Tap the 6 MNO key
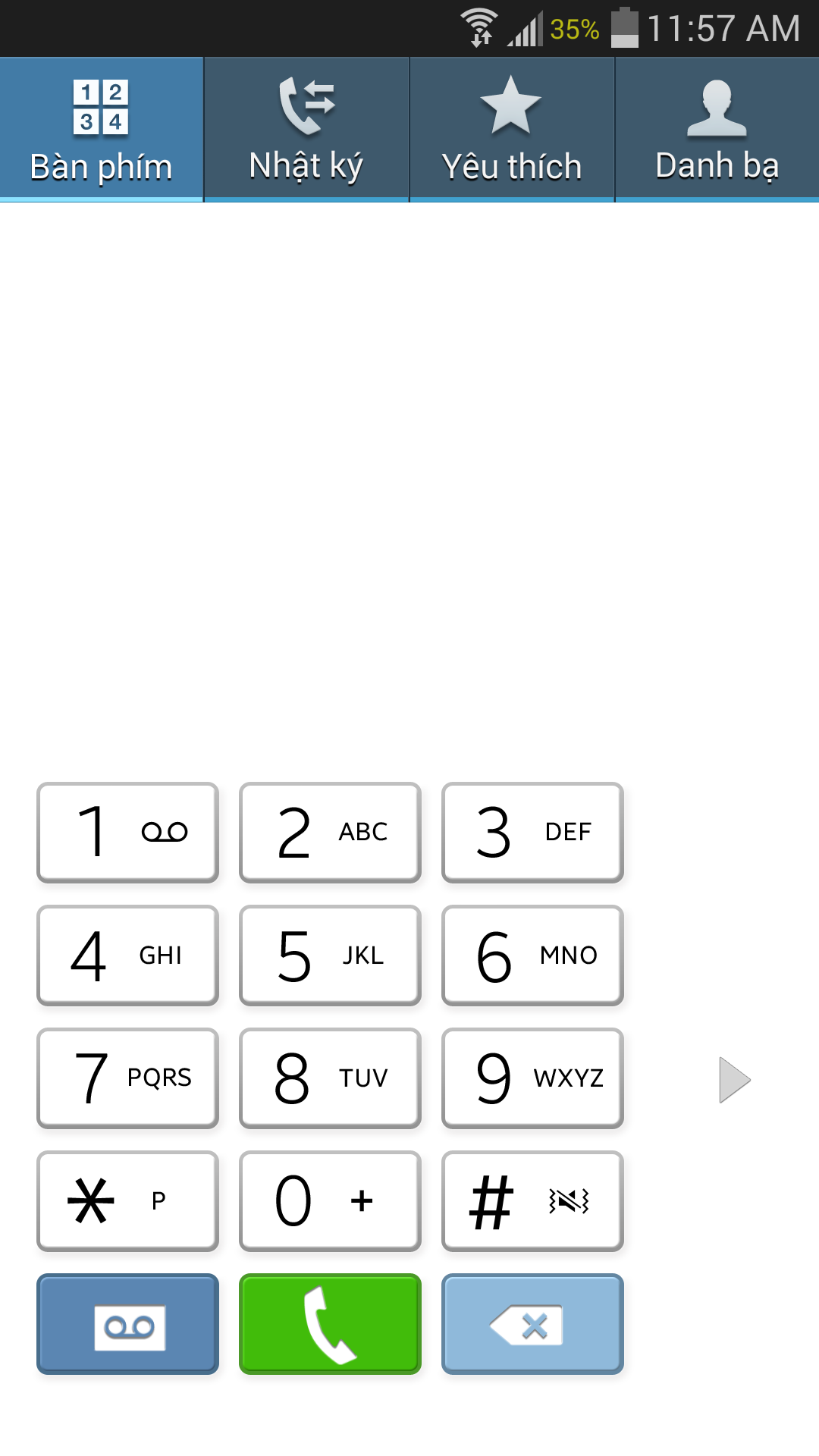Viewport: 819px width, 1456px height. coord(532,955)
